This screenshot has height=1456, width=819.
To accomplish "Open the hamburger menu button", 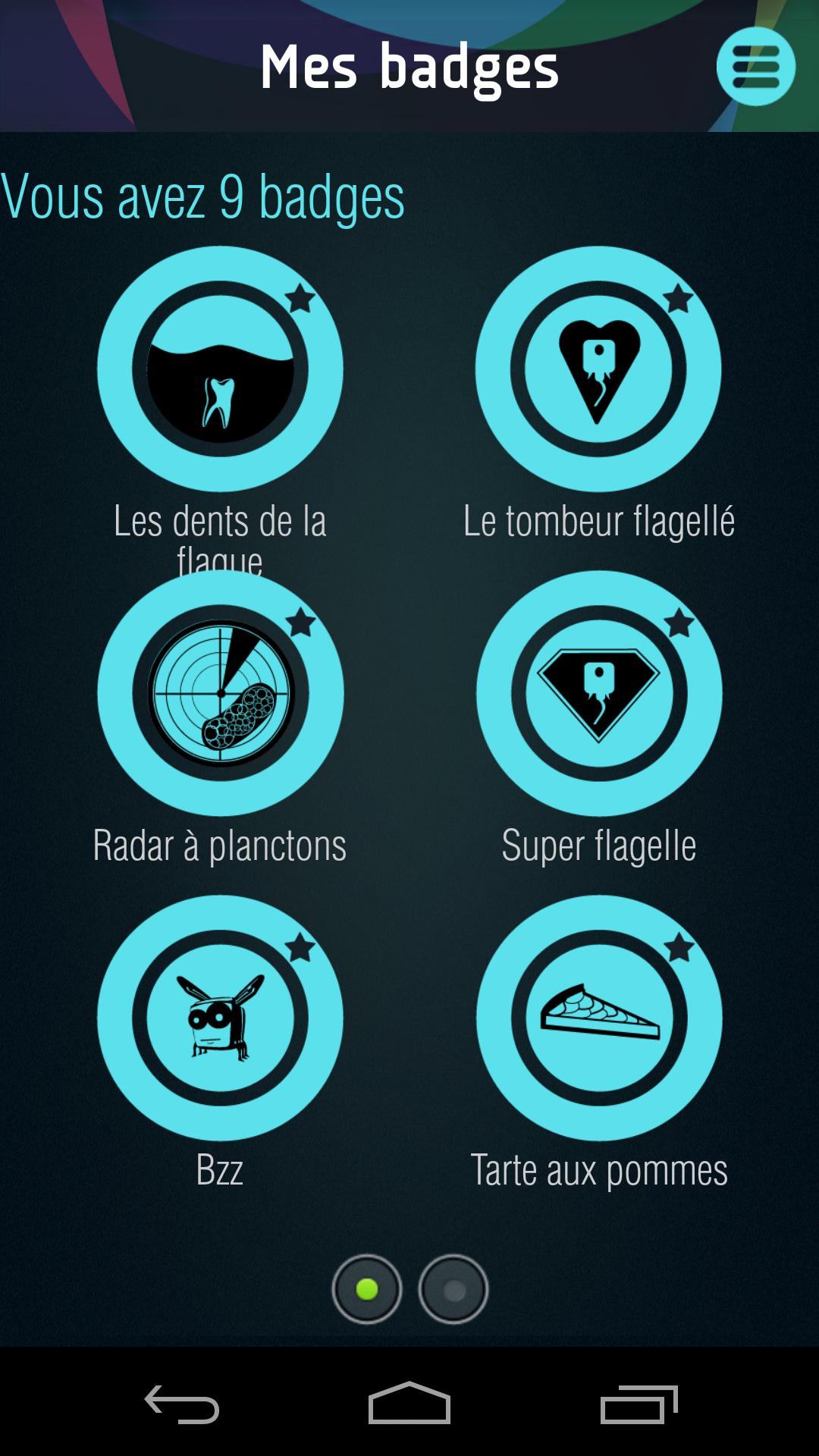I will point(755,67).
